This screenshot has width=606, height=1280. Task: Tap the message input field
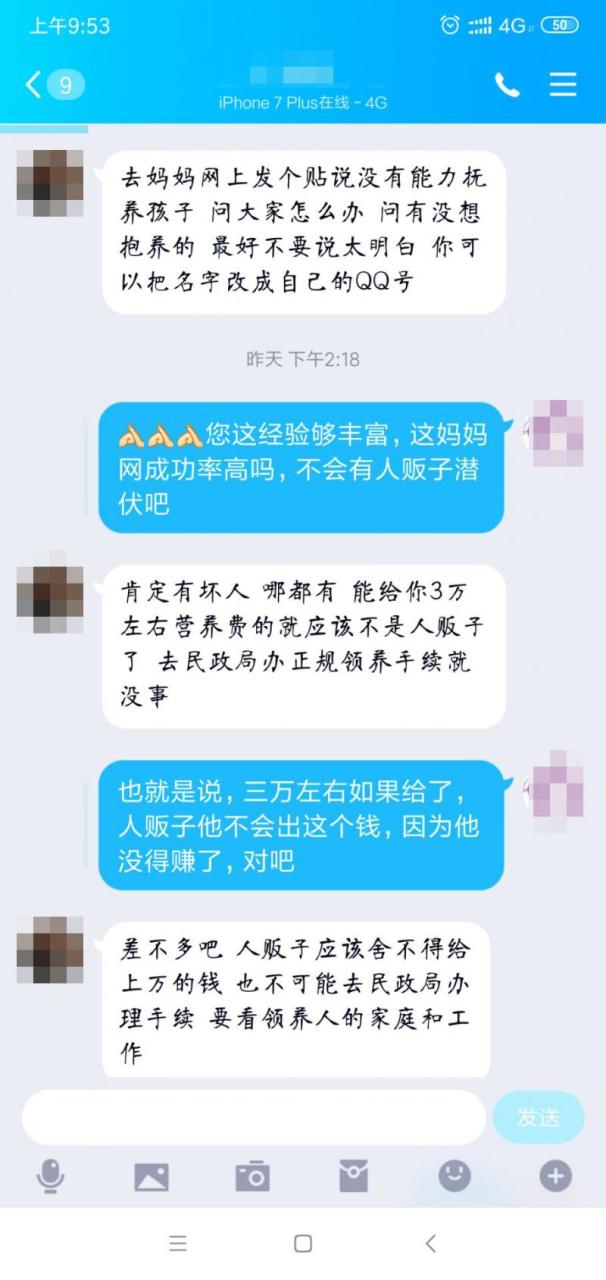(x=253, y=1117)
